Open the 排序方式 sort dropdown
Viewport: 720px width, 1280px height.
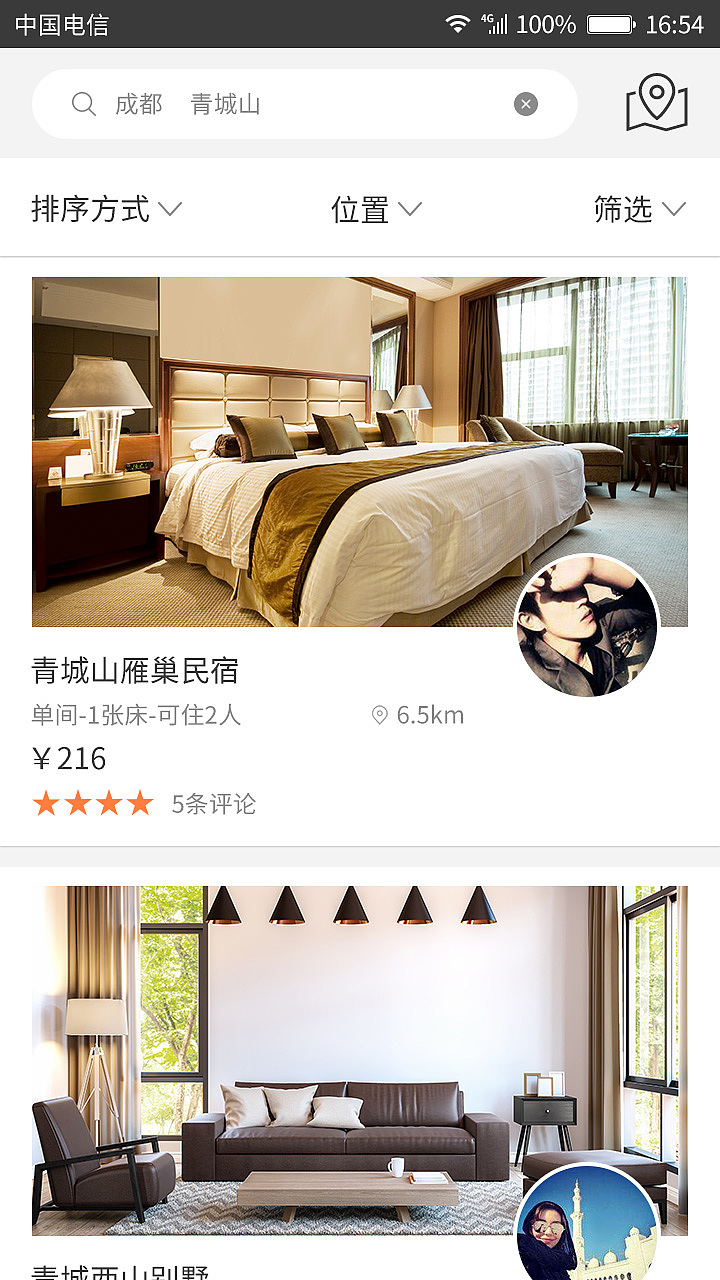[102, 209]
